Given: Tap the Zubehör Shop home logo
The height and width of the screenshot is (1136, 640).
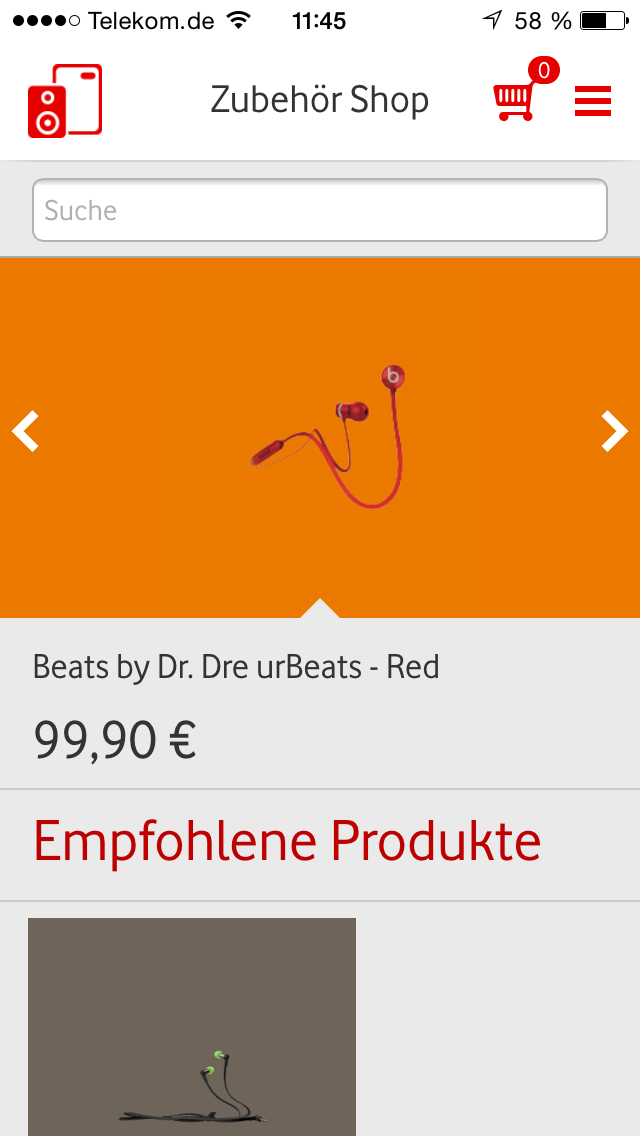Looking at the screenshot, I should (65, 101).
